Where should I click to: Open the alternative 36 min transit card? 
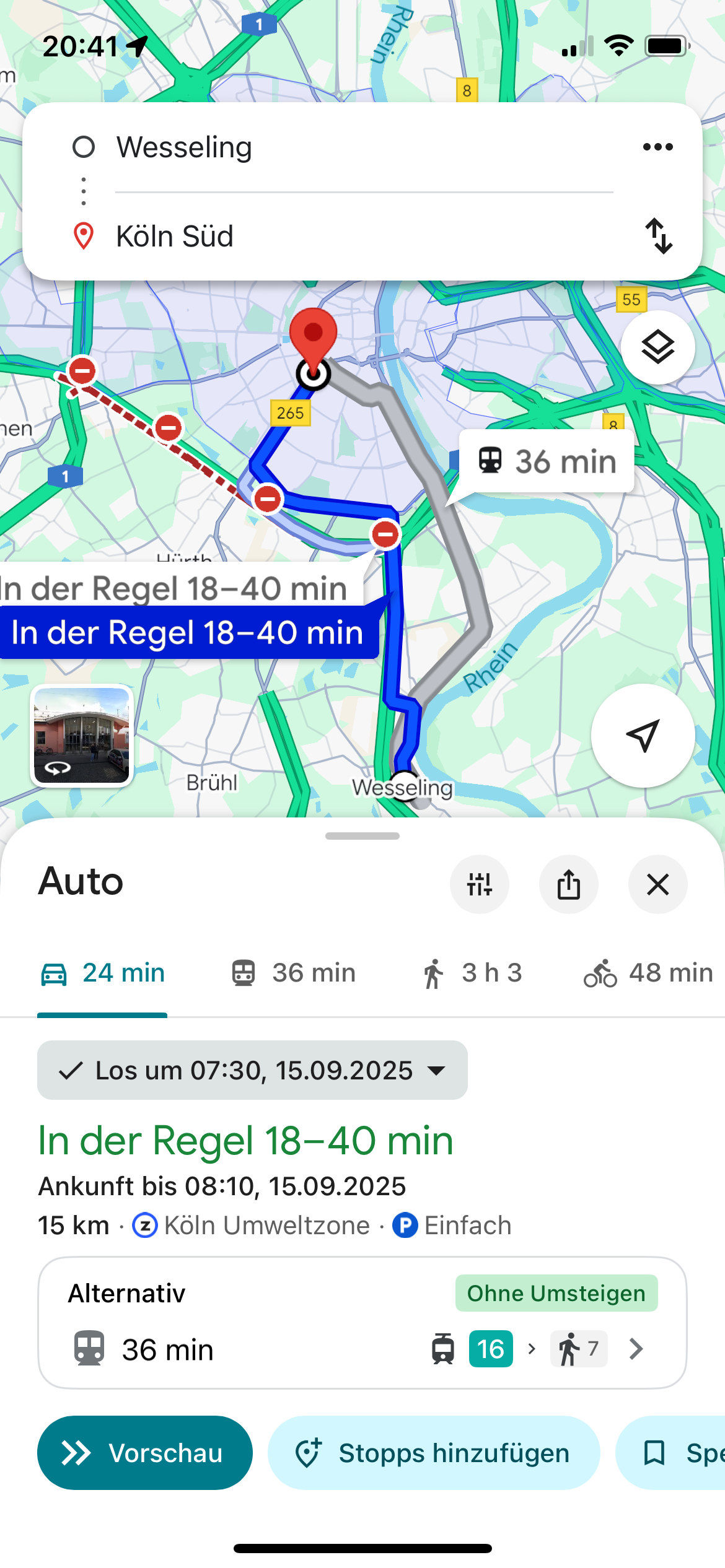pyautogui.click(x=362, y=1323)
